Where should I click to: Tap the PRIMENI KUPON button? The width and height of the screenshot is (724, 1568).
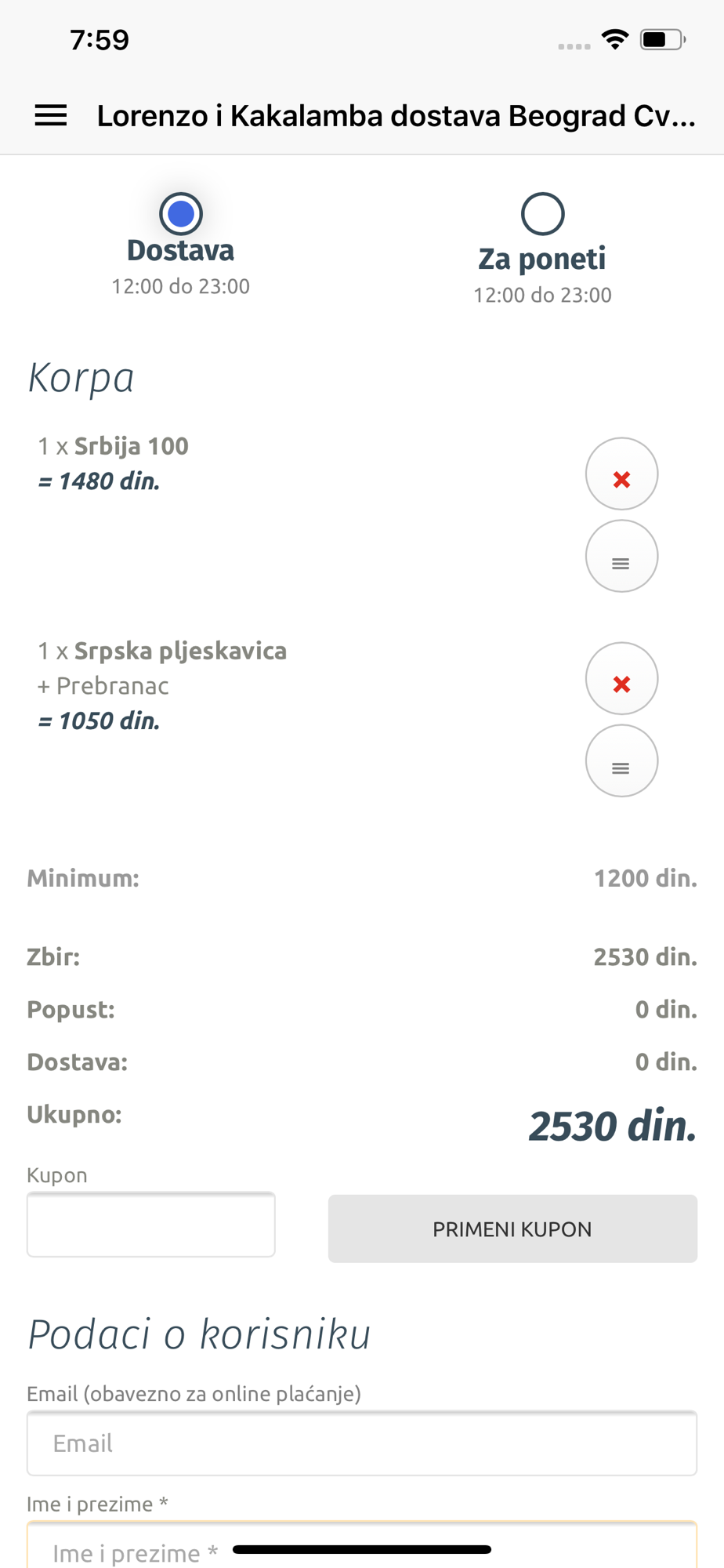tap(512, 1229)
